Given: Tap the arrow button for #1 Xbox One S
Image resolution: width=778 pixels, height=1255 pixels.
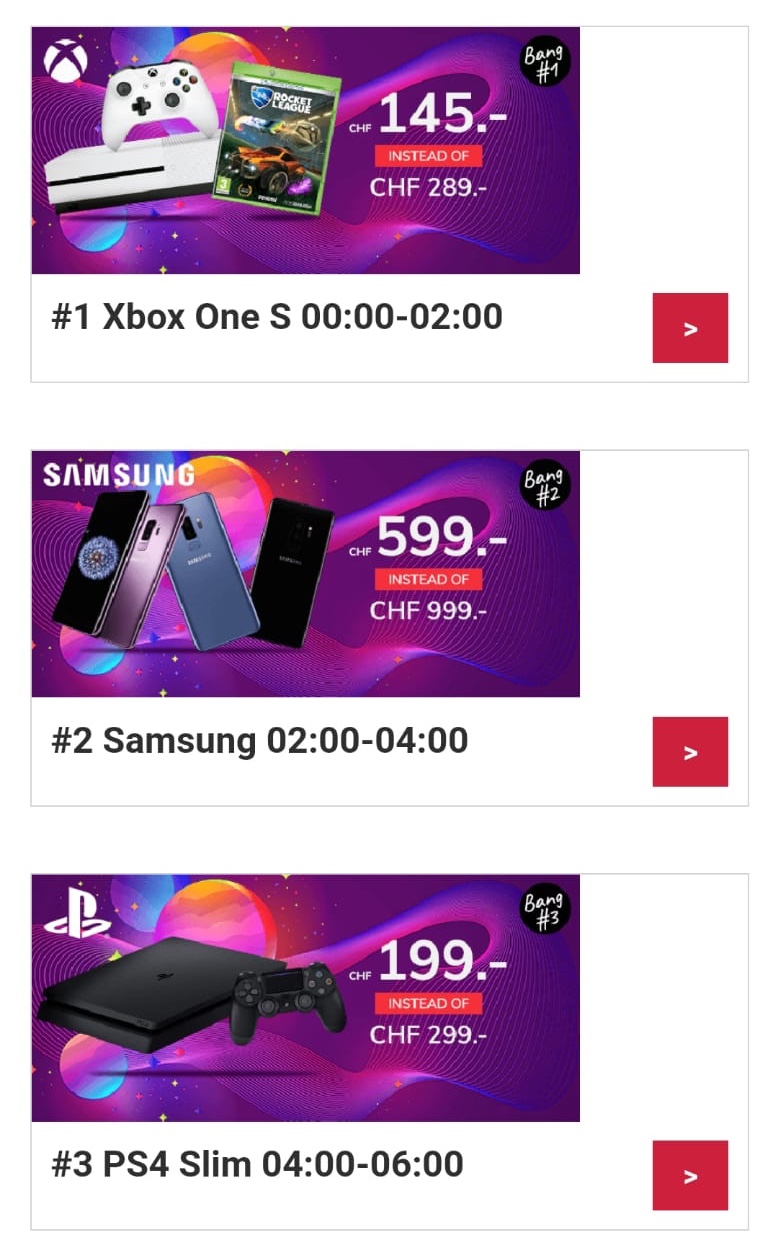Looking at the screenshot, I should [x=690, y=328].
